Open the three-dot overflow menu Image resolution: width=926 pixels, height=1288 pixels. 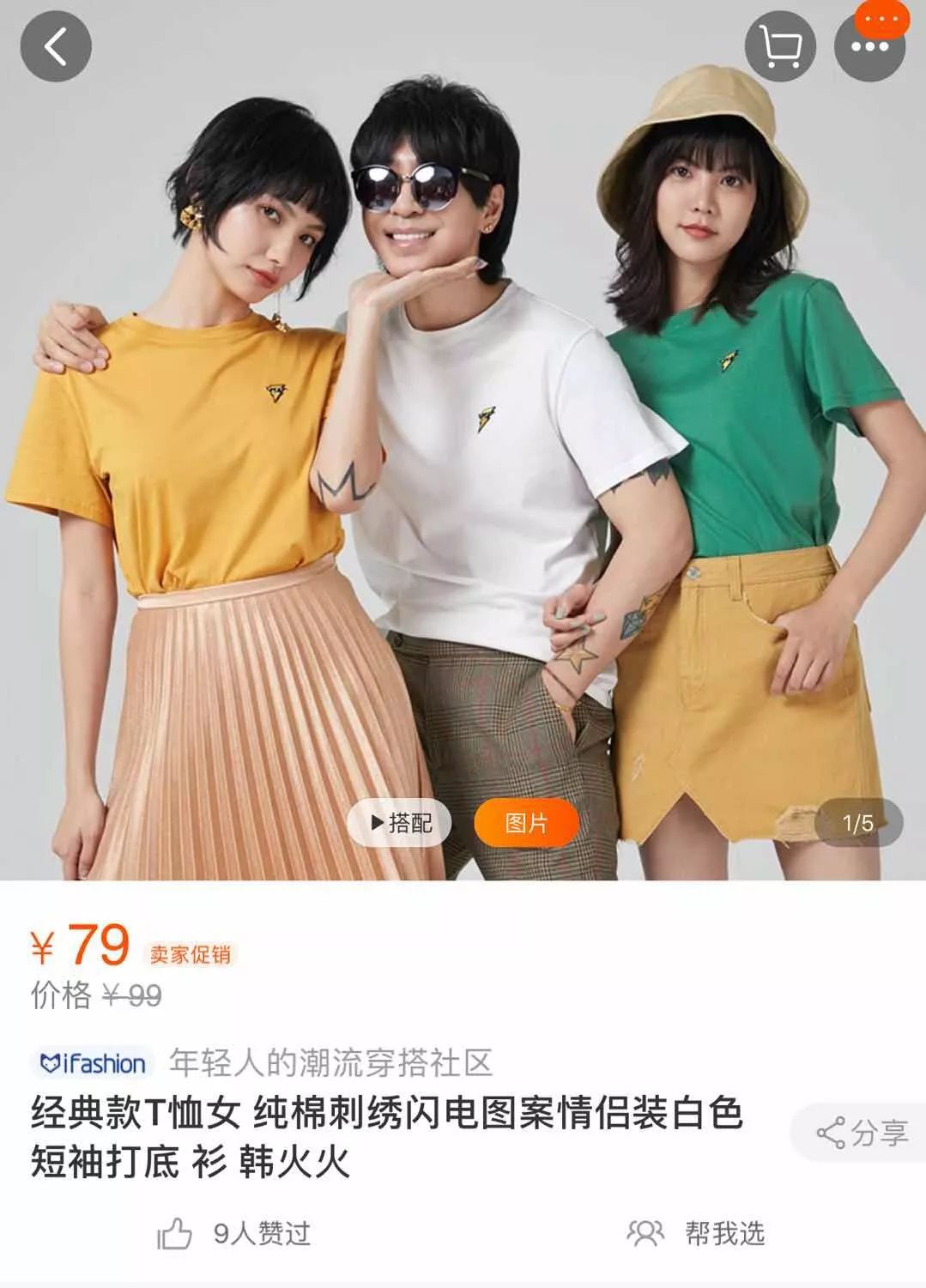[x=869, y=46]
